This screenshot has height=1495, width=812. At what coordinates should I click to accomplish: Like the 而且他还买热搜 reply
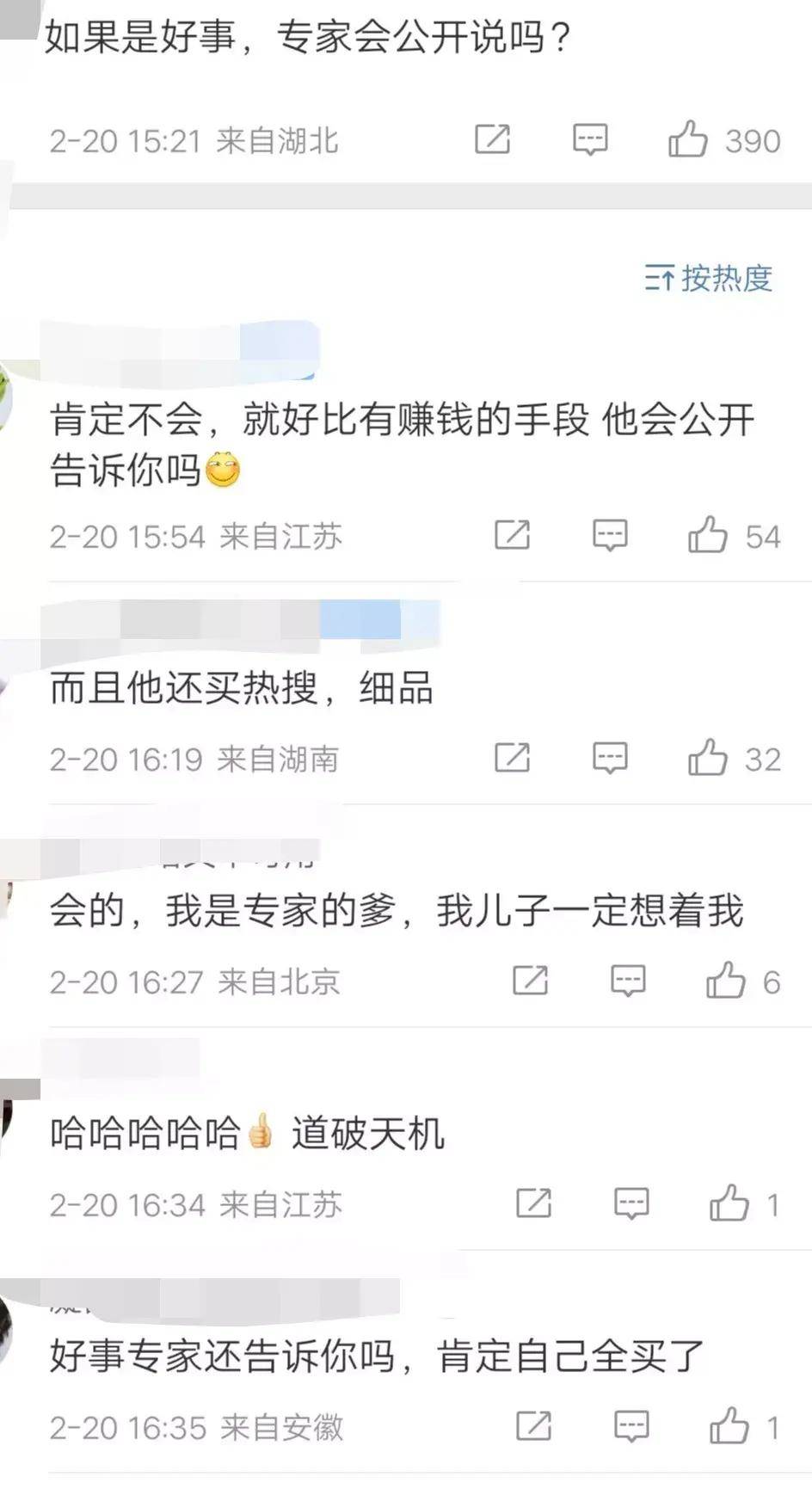point(708,758)
